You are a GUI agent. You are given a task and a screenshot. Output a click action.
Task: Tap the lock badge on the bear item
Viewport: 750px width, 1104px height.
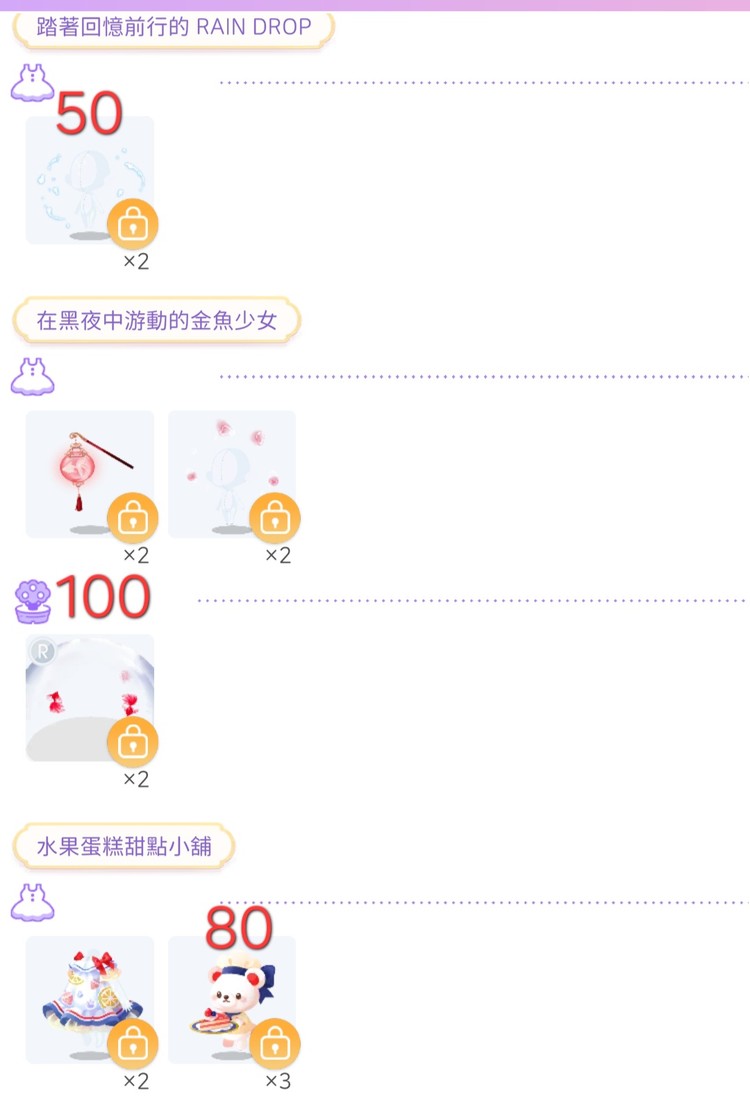pyautogui.click(x=275, y=1043)
